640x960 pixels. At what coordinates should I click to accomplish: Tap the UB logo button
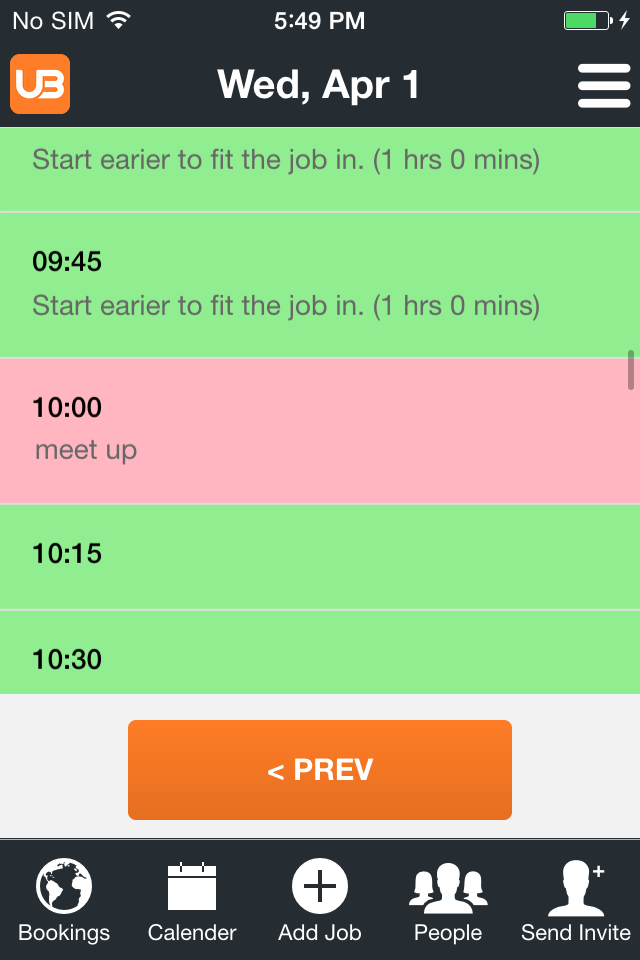pos(40,84)
